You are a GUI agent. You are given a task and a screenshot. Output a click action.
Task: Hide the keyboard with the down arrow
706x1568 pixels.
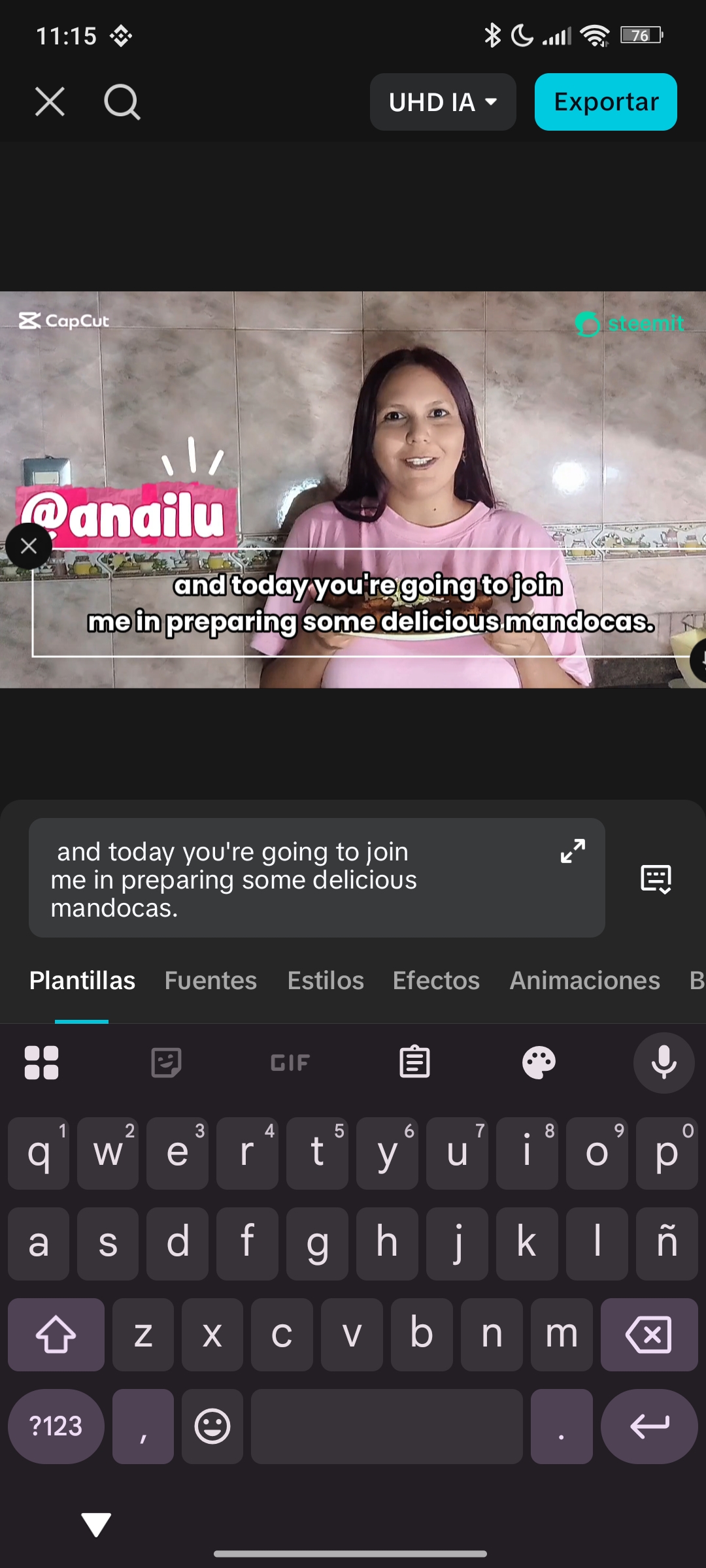[x=96, y=1524]
